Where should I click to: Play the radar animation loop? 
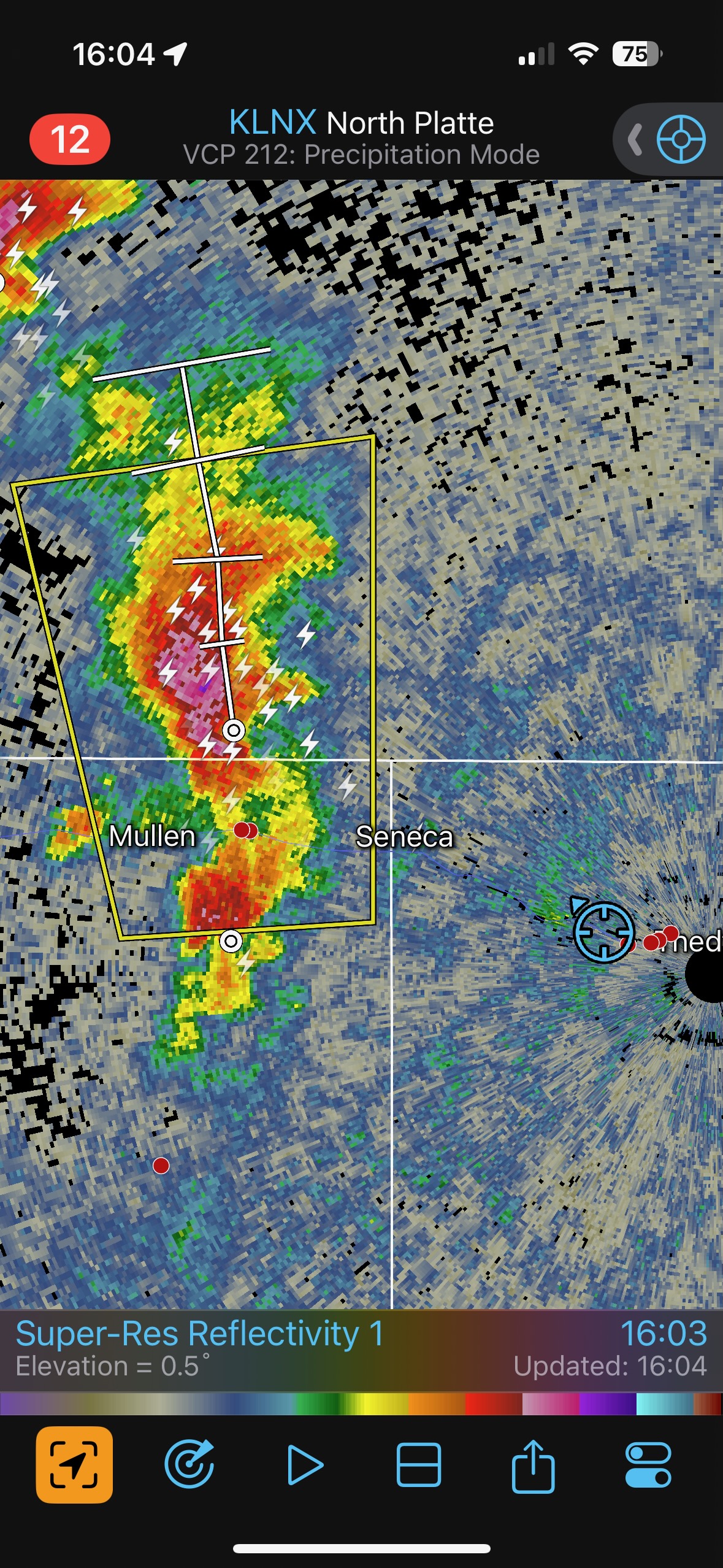pyautogui.click(x=305, y=1465)
